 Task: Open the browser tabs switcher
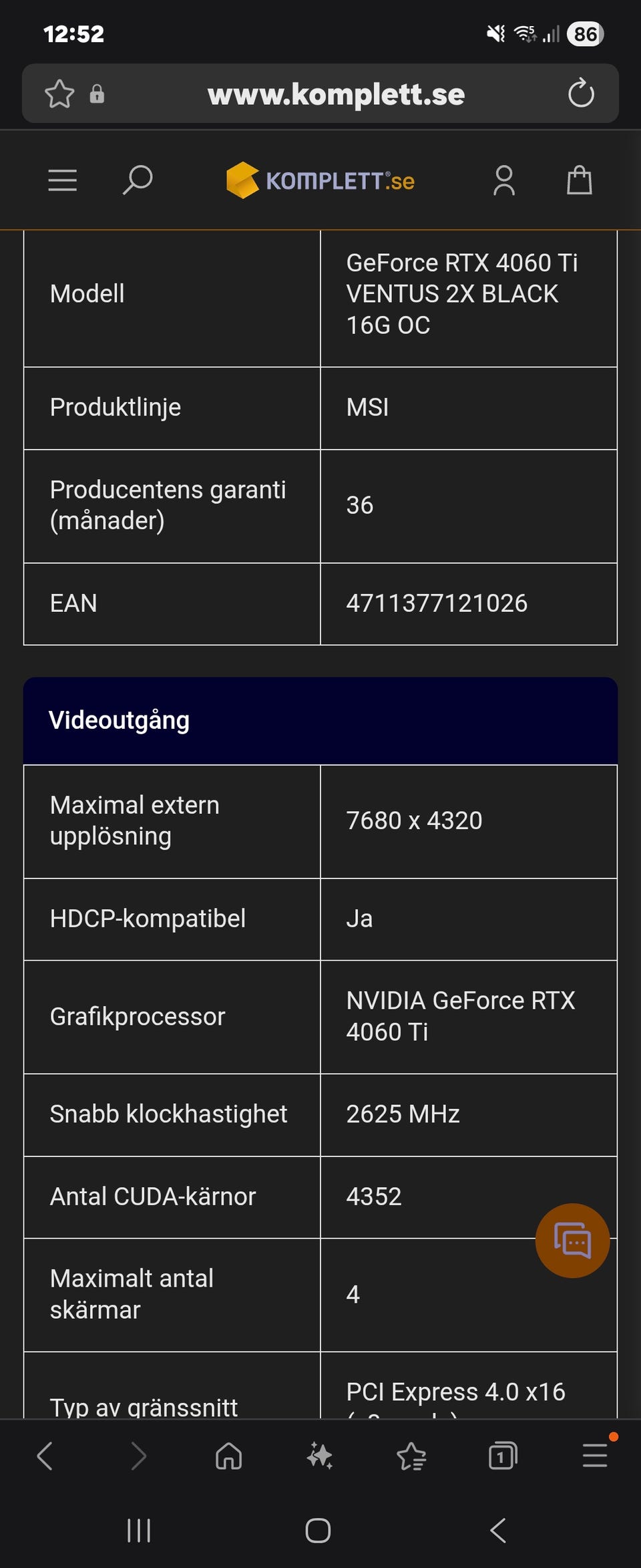click(x=503, y=1456)
